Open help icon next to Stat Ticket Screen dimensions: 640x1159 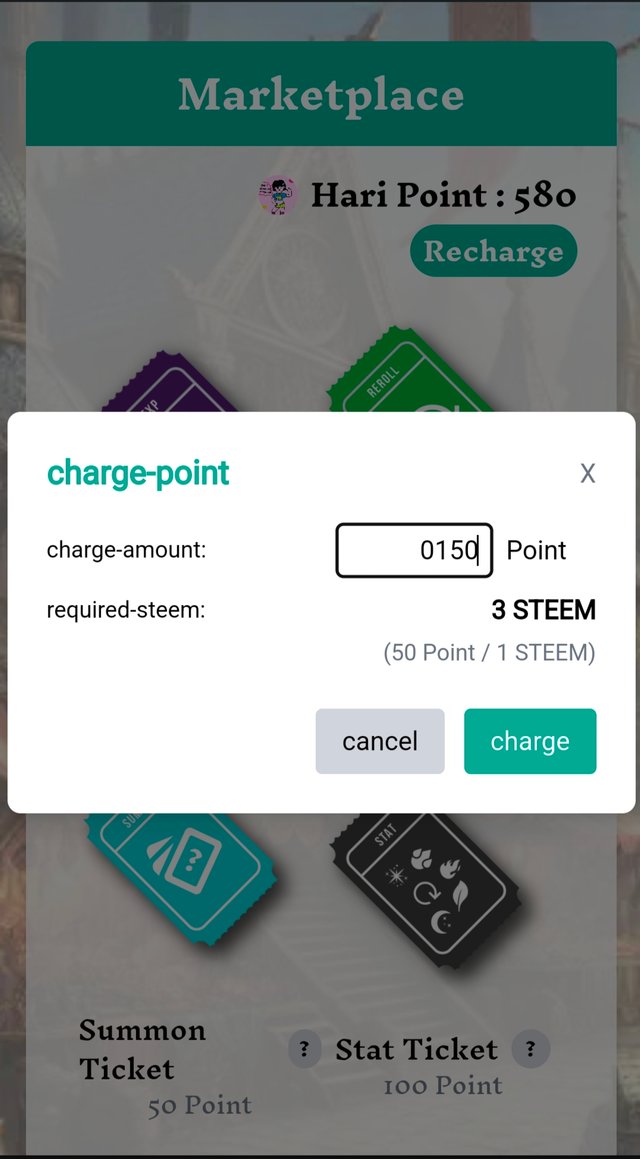(x=530, y=1049)
